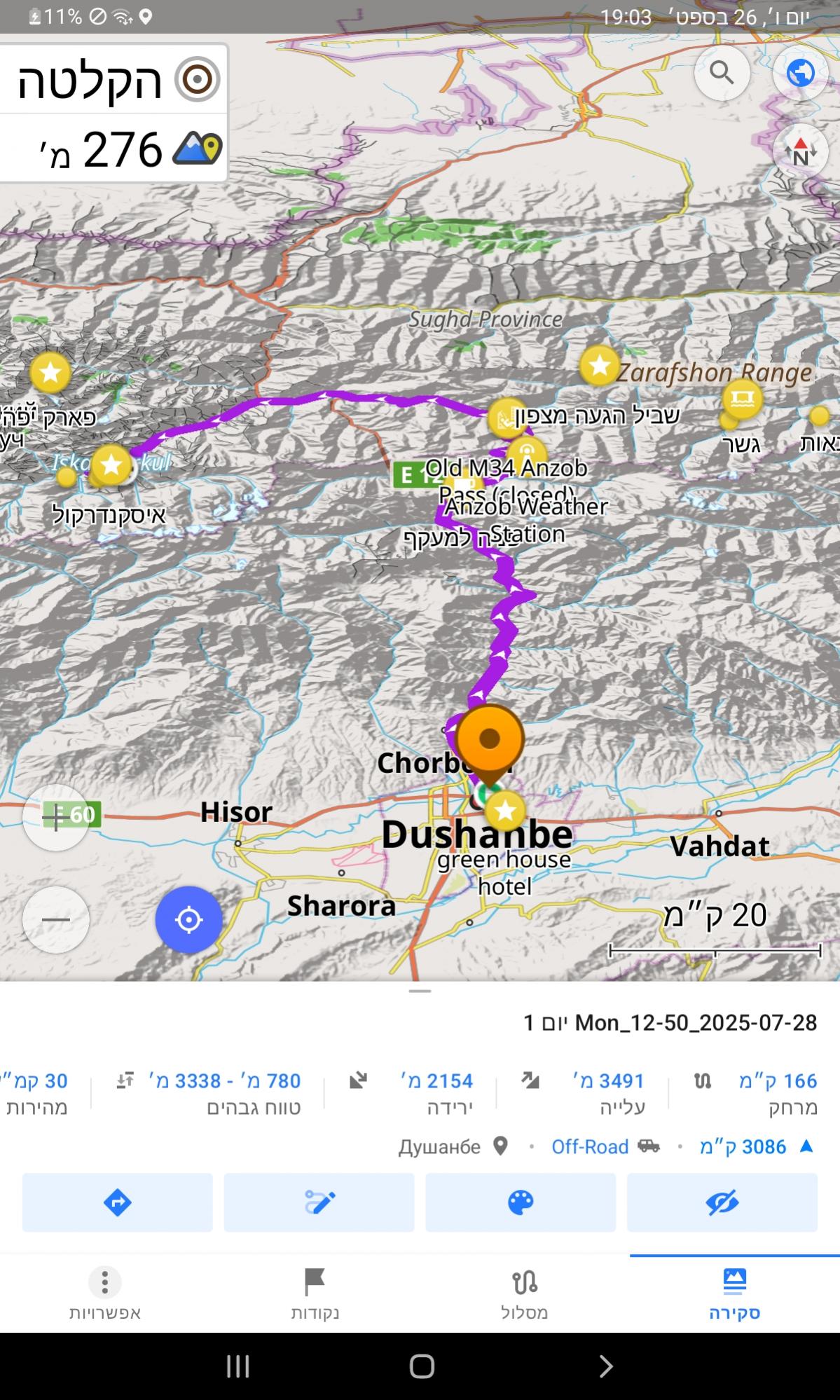Select the סקירה overview tab
Viewport: 840px width, 1400px height.
point(734,1293)
